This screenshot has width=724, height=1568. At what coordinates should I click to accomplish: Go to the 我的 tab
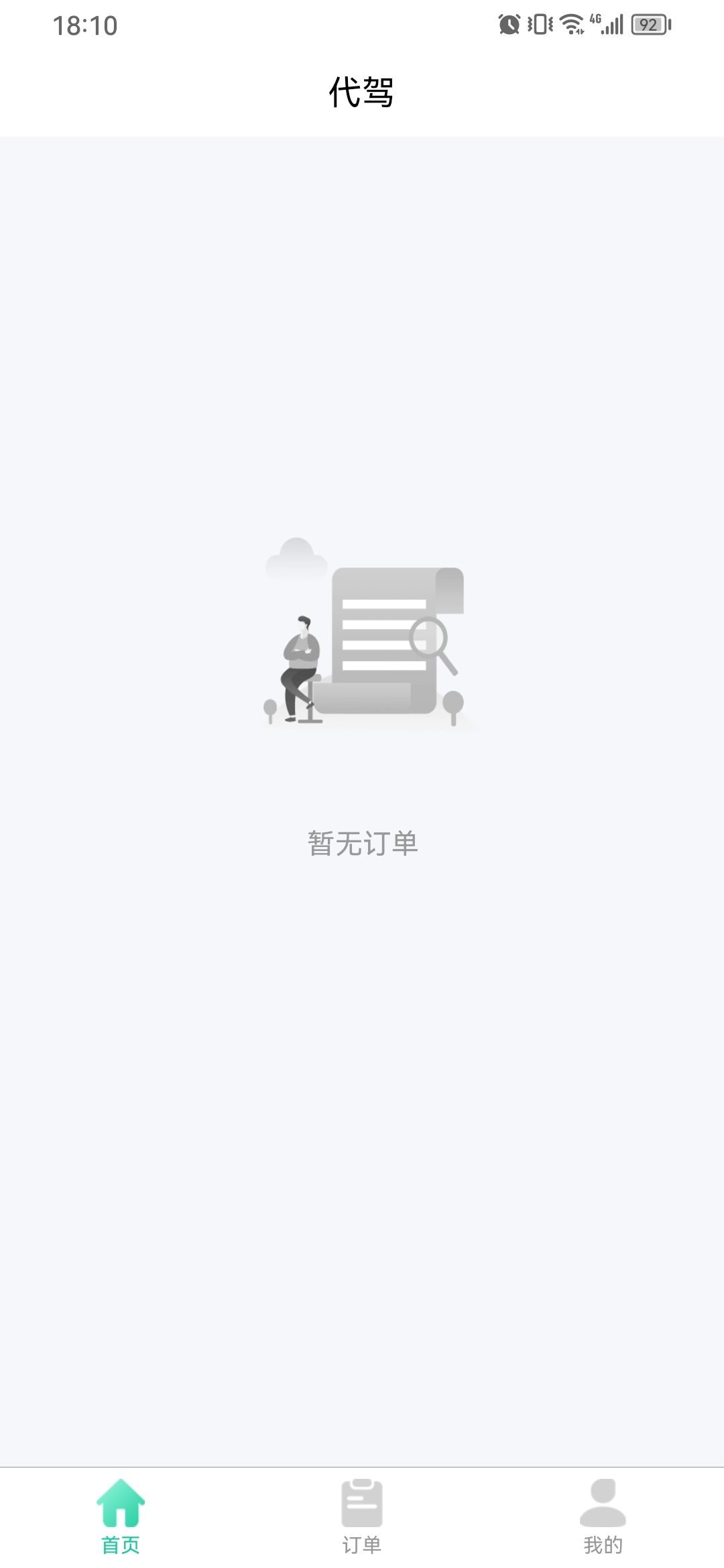[x=603, y=1516]
